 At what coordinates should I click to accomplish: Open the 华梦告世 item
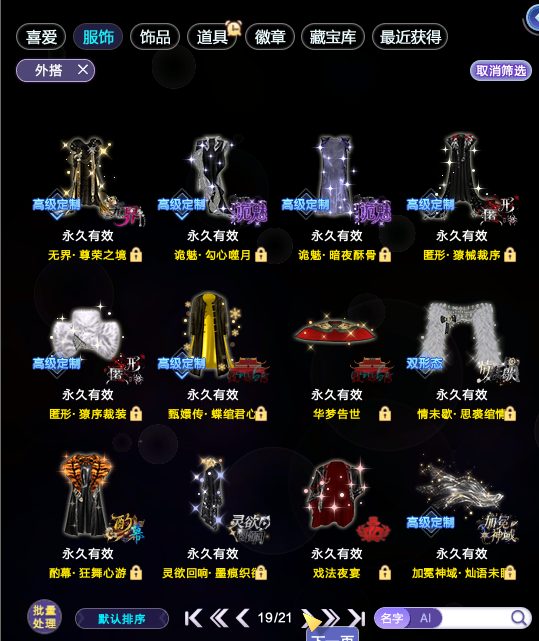coord(337,356)
